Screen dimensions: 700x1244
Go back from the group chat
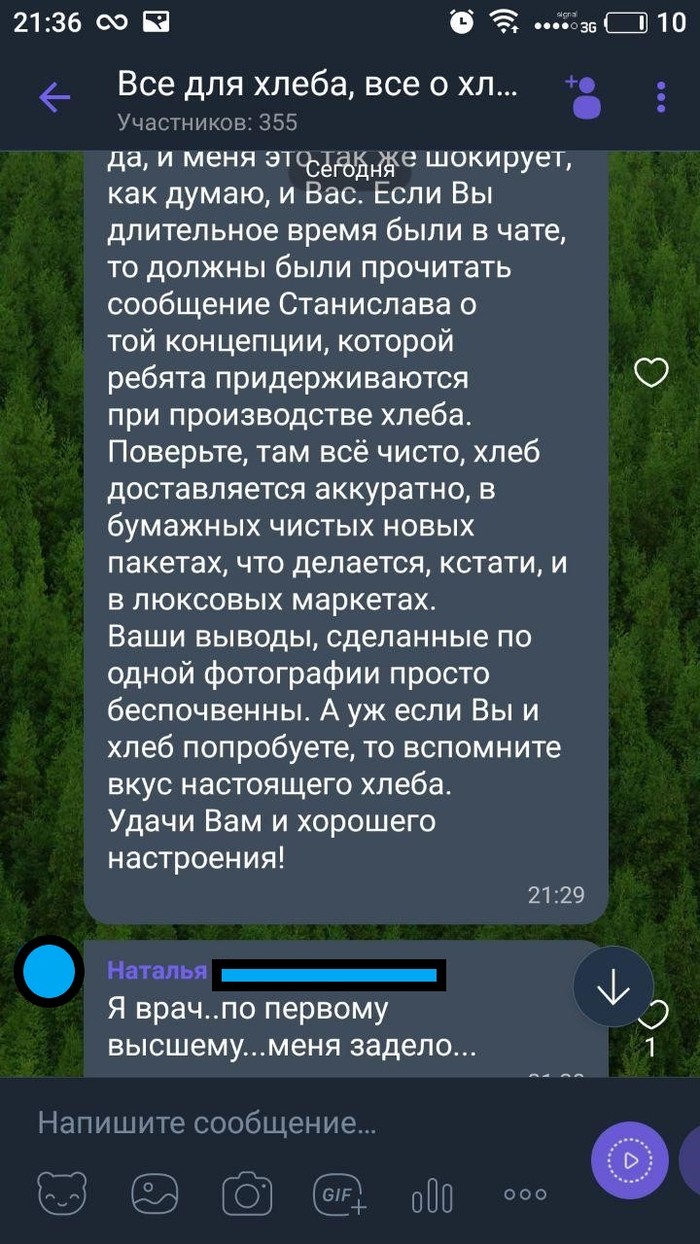54,97
